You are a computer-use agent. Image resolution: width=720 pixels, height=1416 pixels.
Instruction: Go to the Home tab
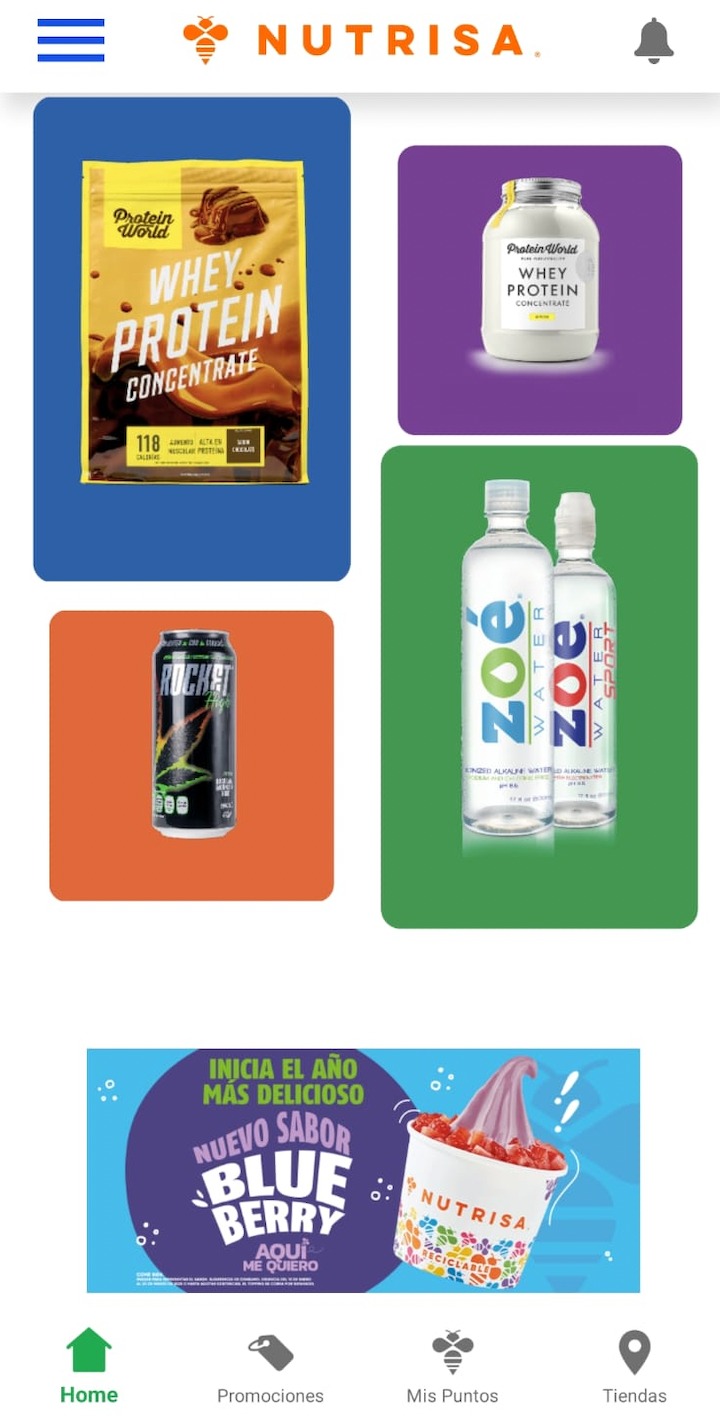tap(89, 1366)
